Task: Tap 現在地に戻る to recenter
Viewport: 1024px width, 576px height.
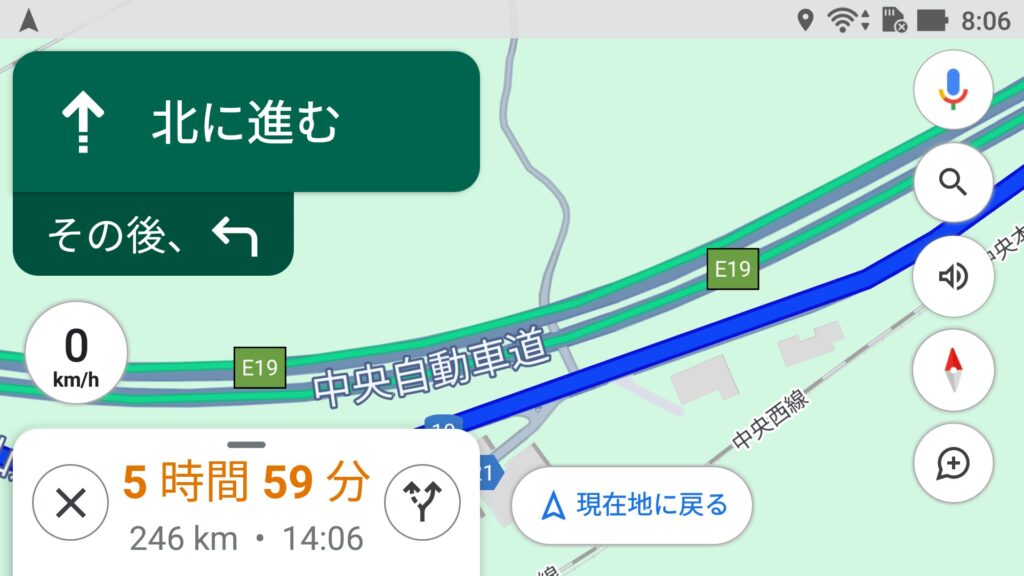Action: coord(632,505)
